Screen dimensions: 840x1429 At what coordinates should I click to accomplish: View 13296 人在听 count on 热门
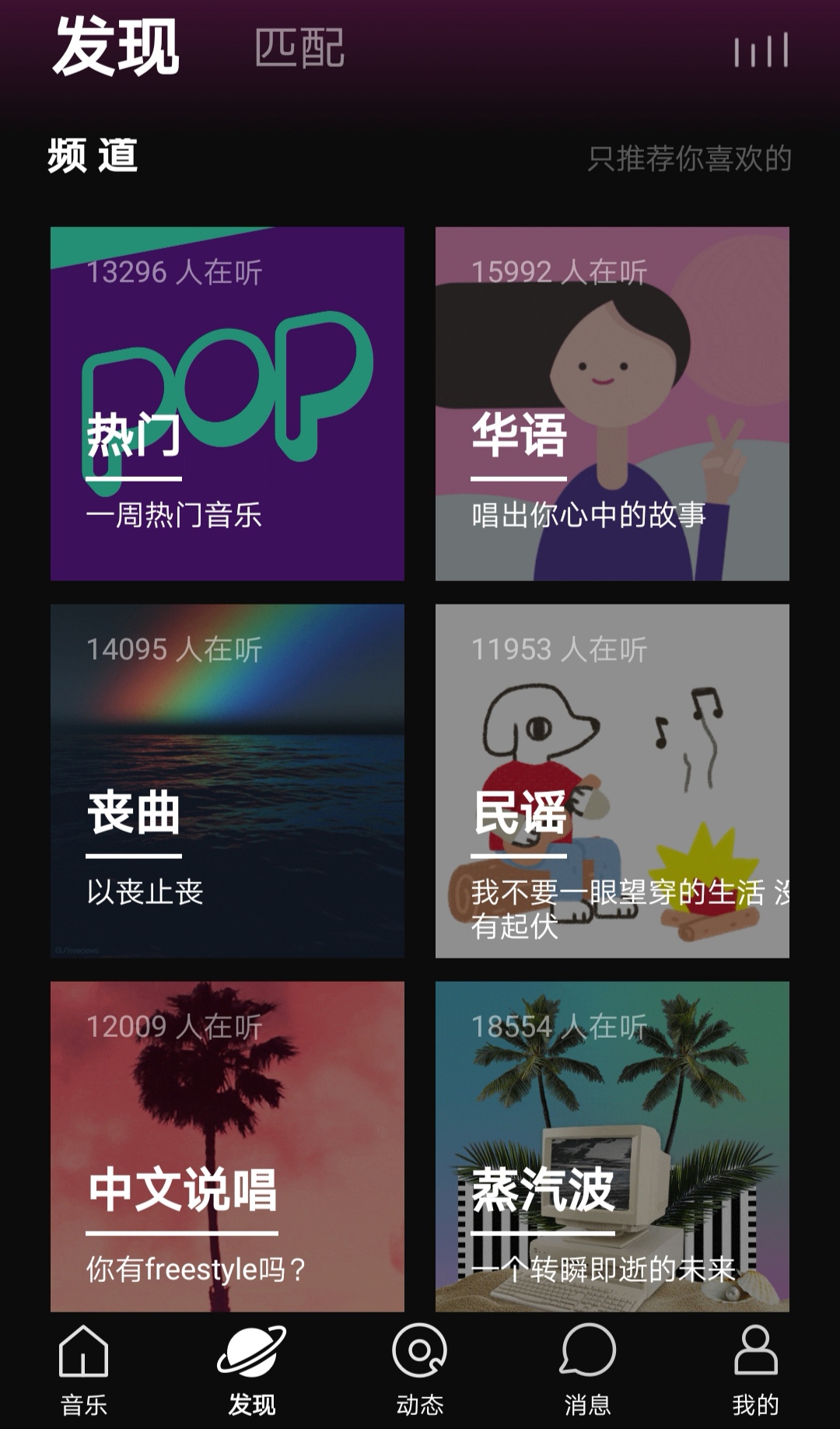(x=175, y=271)
